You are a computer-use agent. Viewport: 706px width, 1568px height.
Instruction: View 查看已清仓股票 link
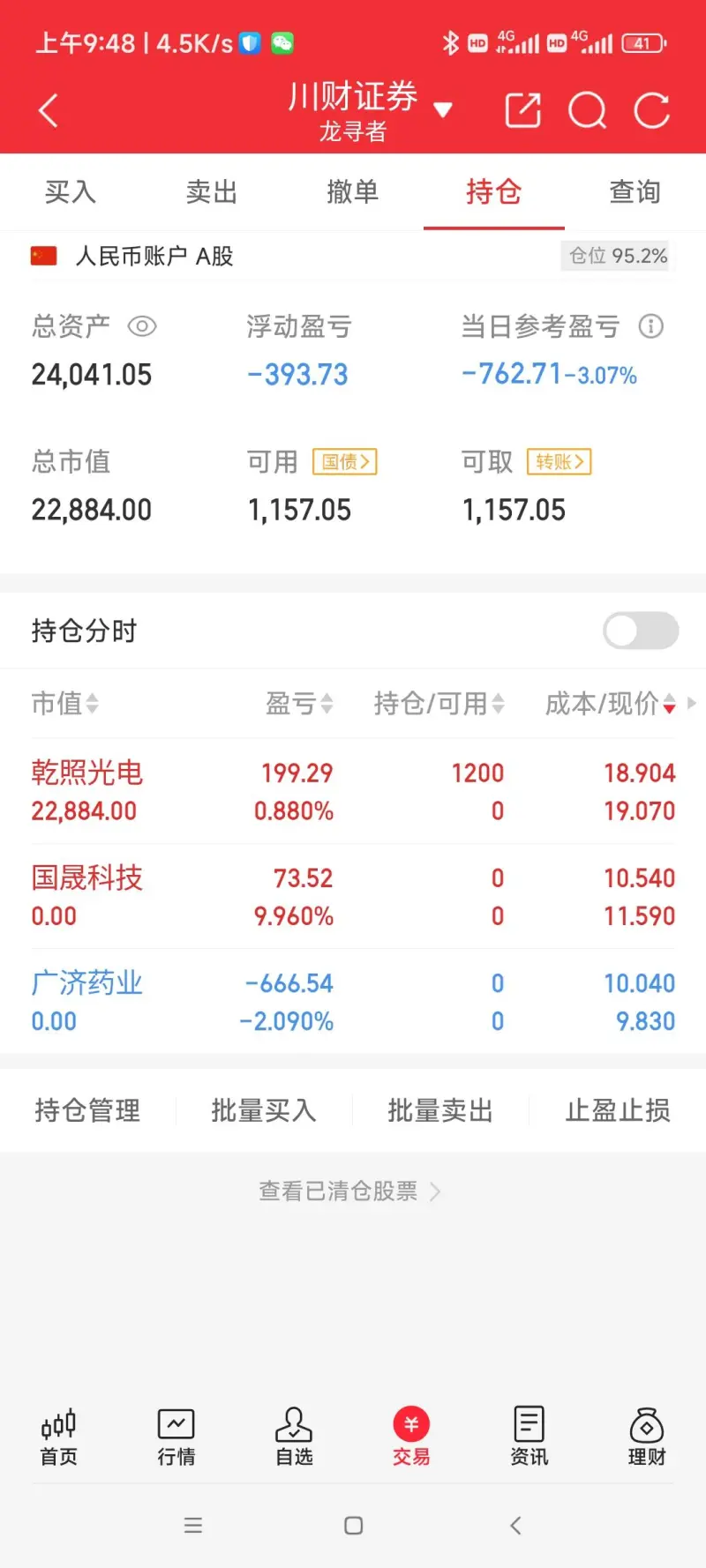(349, 1191)
